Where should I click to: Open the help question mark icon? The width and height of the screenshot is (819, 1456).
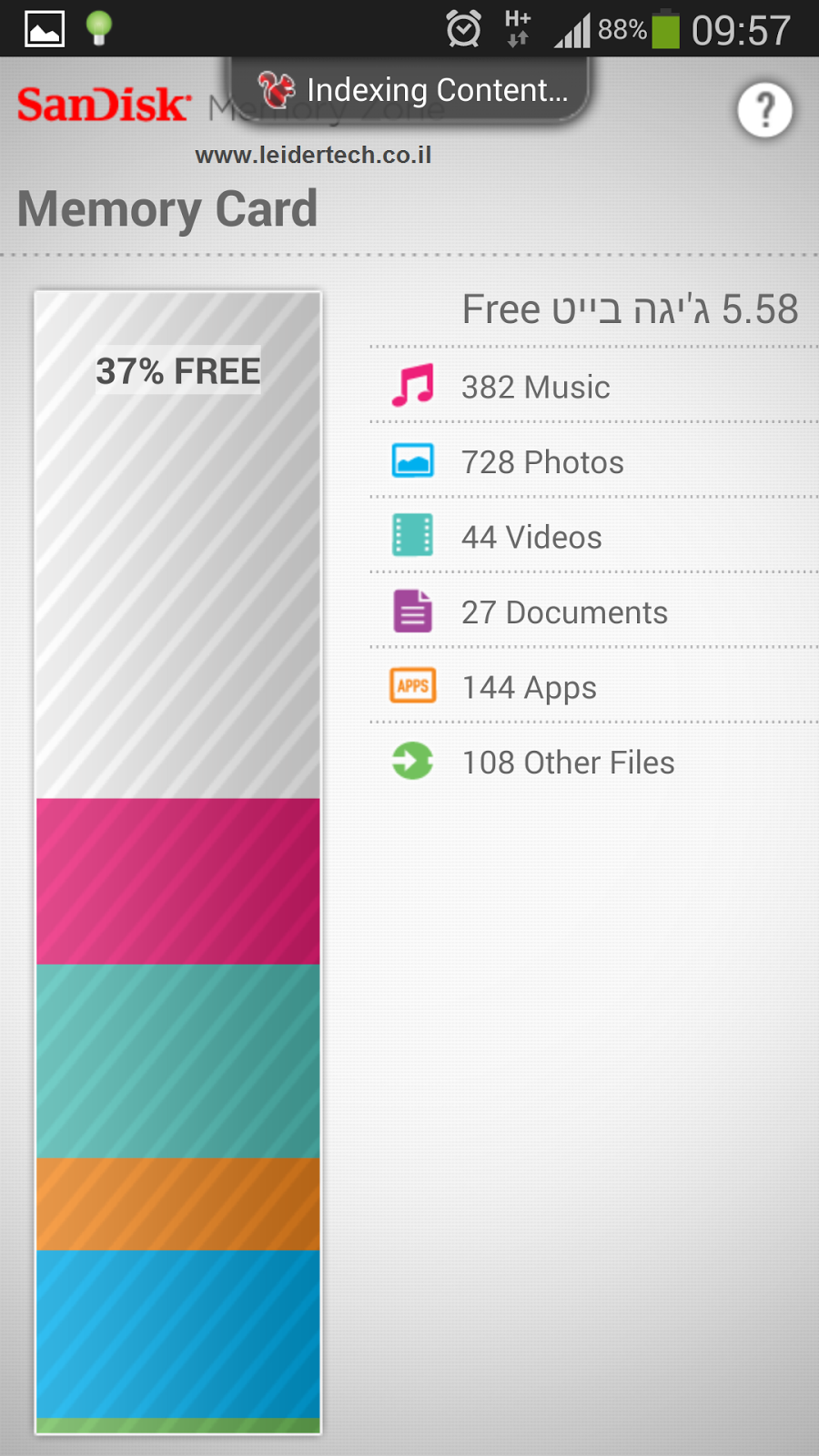[x=764, y=110]
